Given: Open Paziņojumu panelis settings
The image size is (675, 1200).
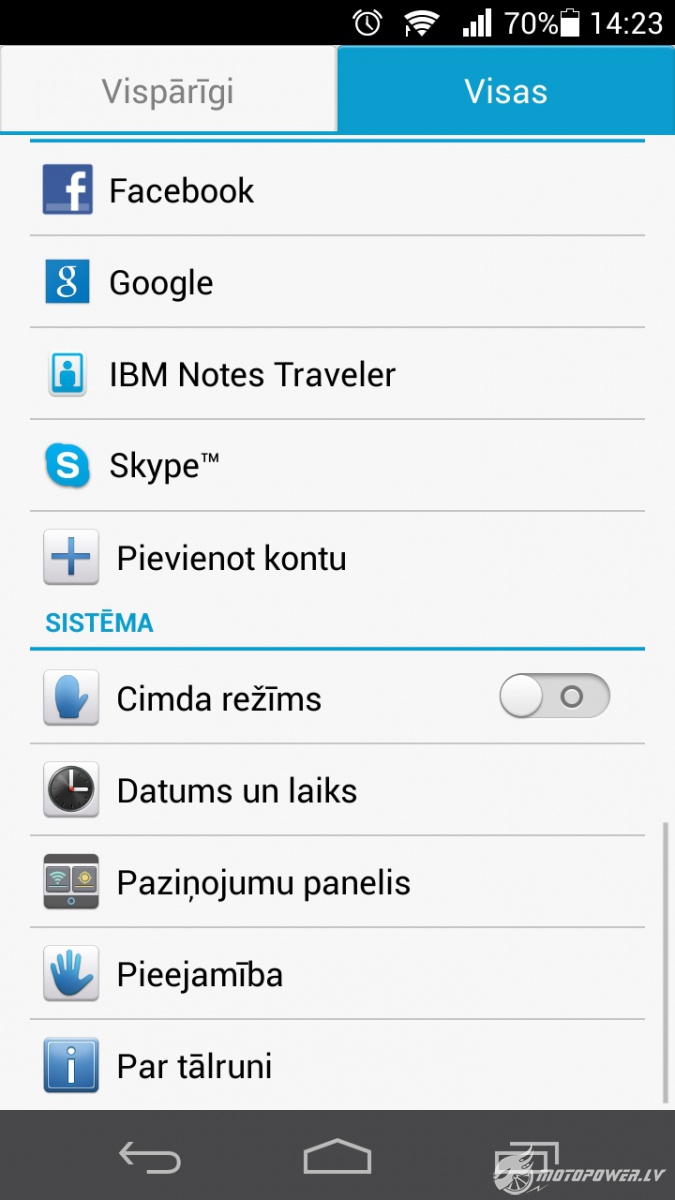Looking at the screenshot, I should point(337,882).
